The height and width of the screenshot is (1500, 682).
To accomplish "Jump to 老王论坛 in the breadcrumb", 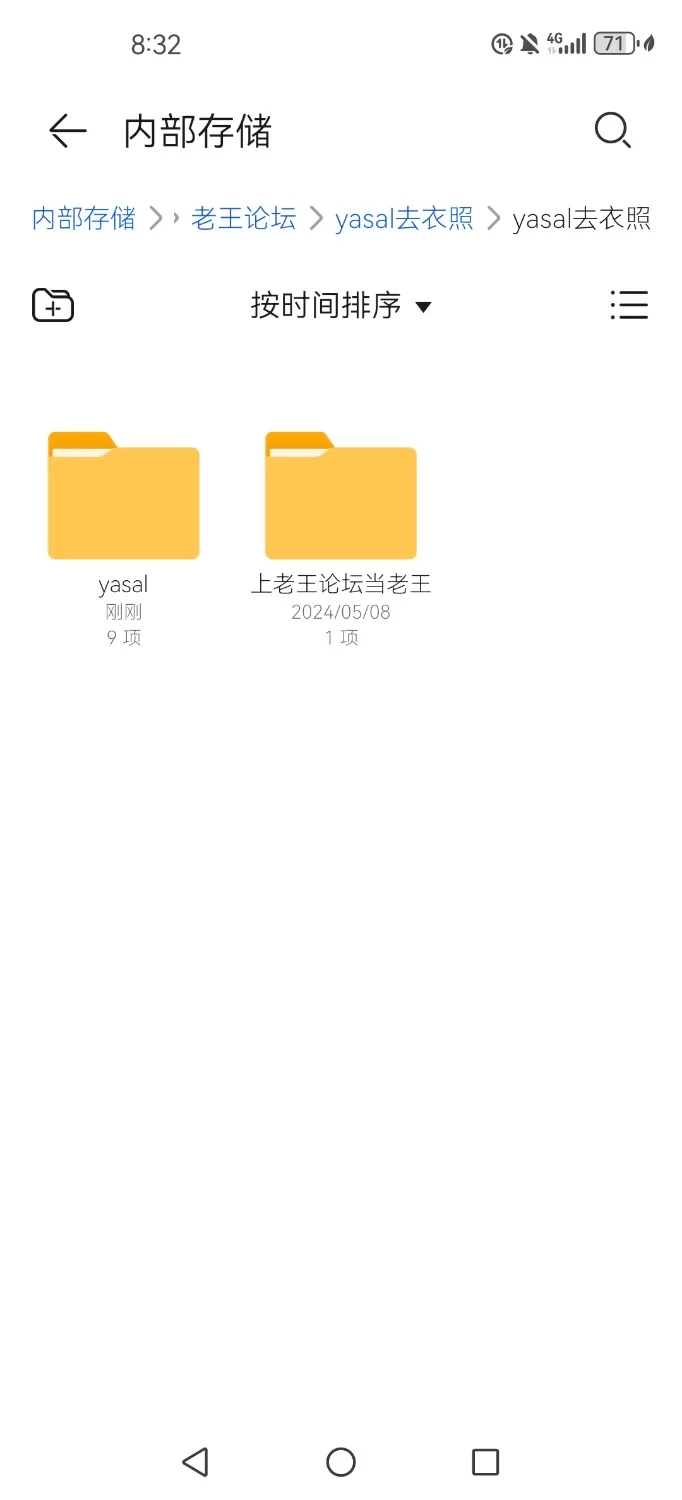I will tap(243, 218).
